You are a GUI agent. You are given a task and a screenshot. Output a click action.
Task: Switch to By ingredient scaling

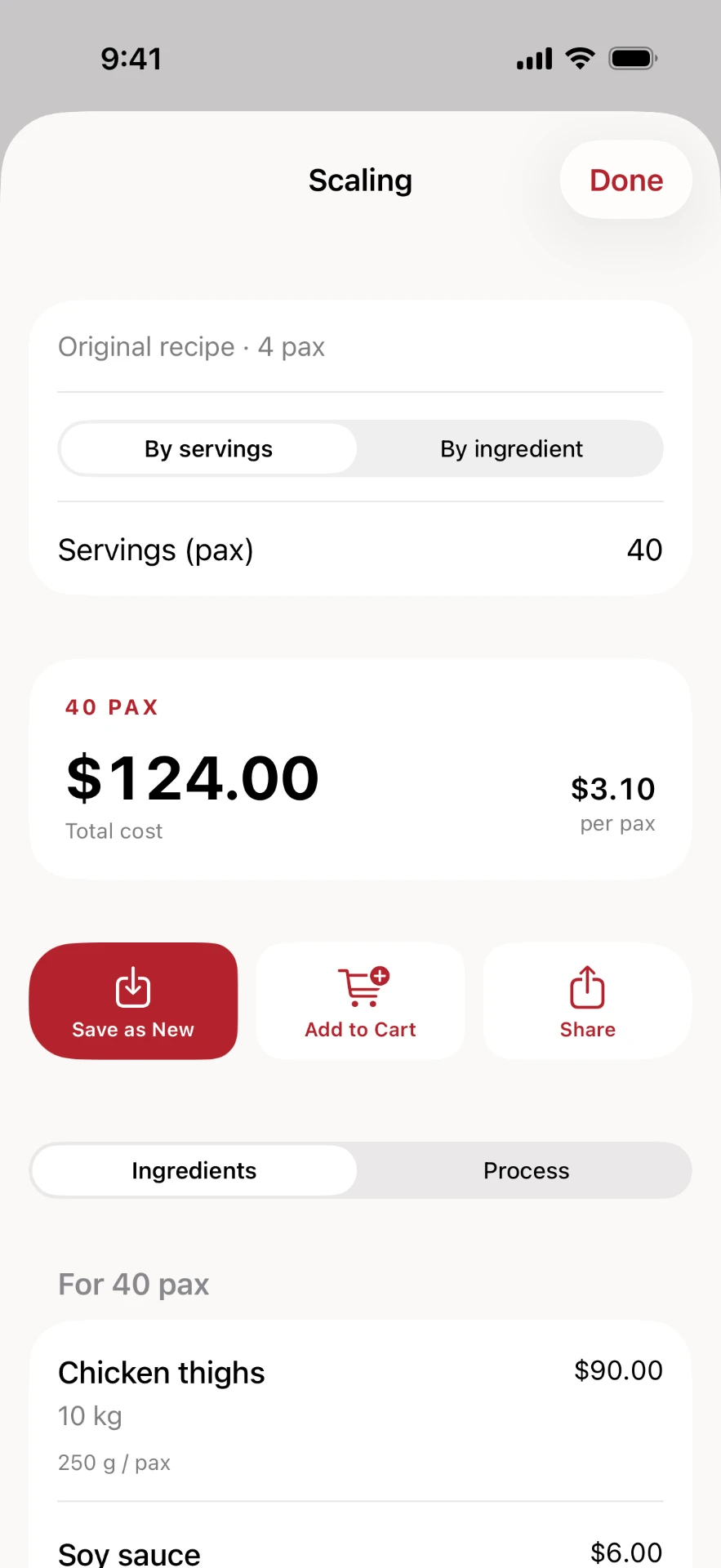[511, 448]
